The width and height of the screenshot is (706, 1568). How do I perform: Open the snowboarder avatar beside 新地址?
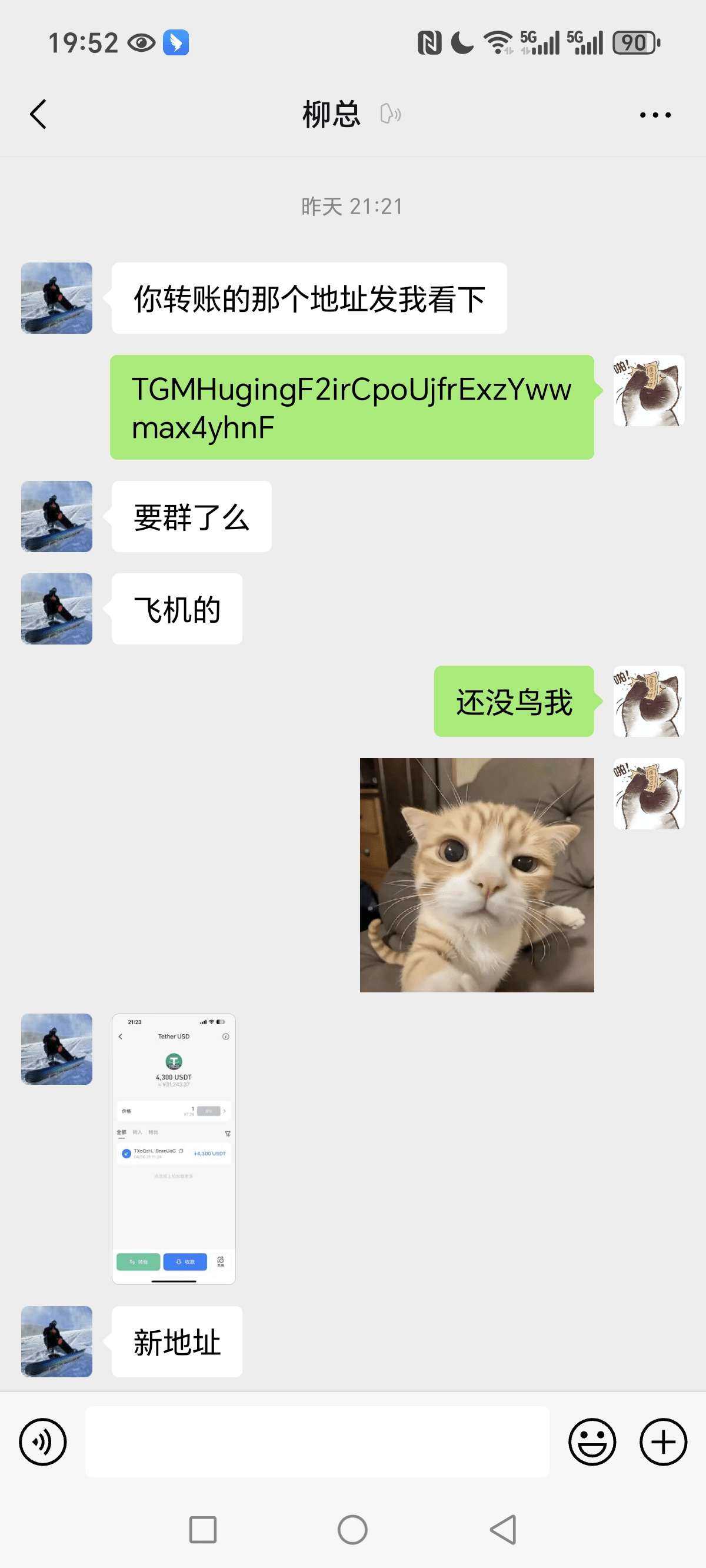[56, 1341]
